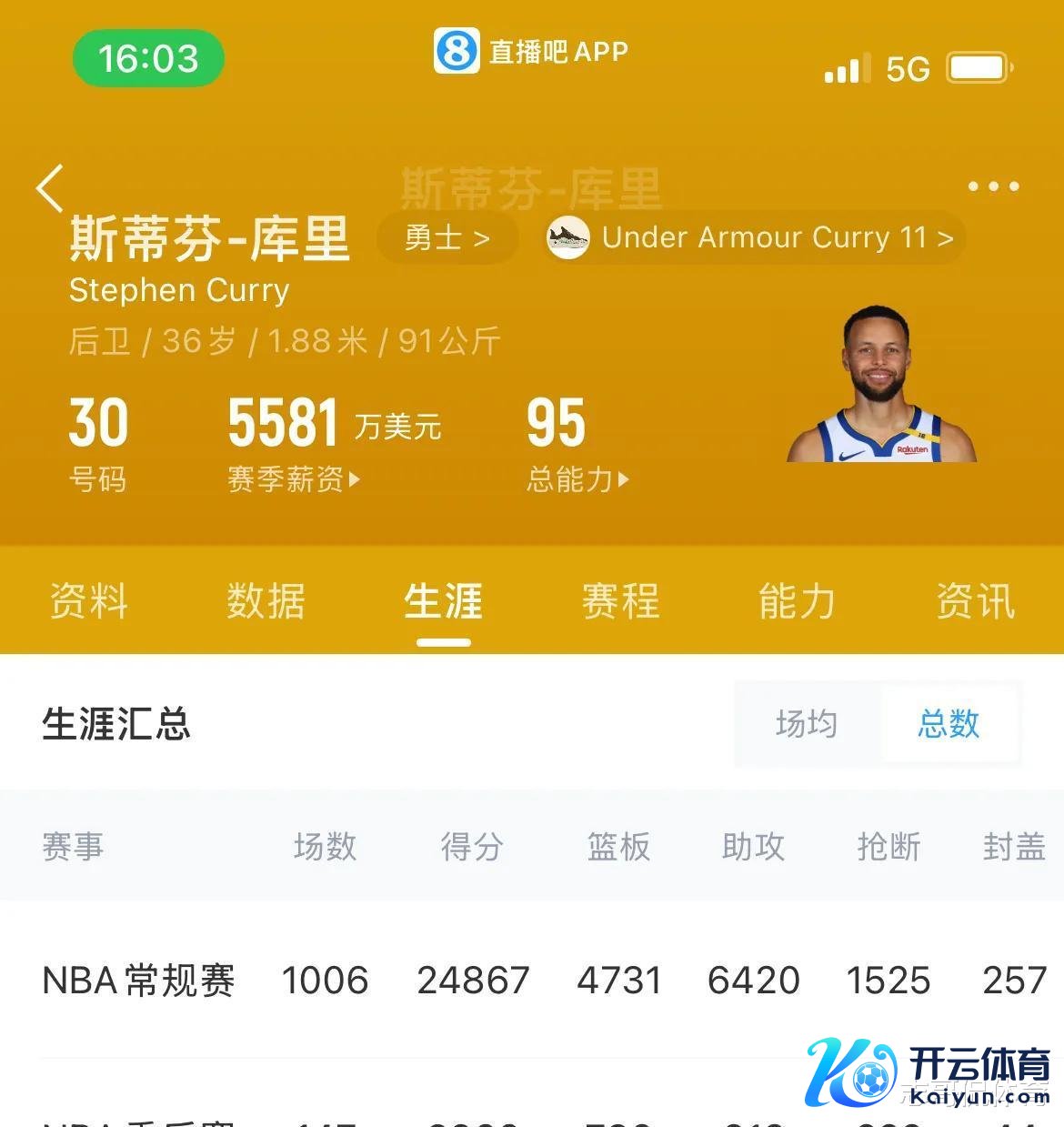Open the Under Armour Curry 11 shoe link
Image resolution: width=1064 pixels, height=1127 pixels.
tap(756, 238)
